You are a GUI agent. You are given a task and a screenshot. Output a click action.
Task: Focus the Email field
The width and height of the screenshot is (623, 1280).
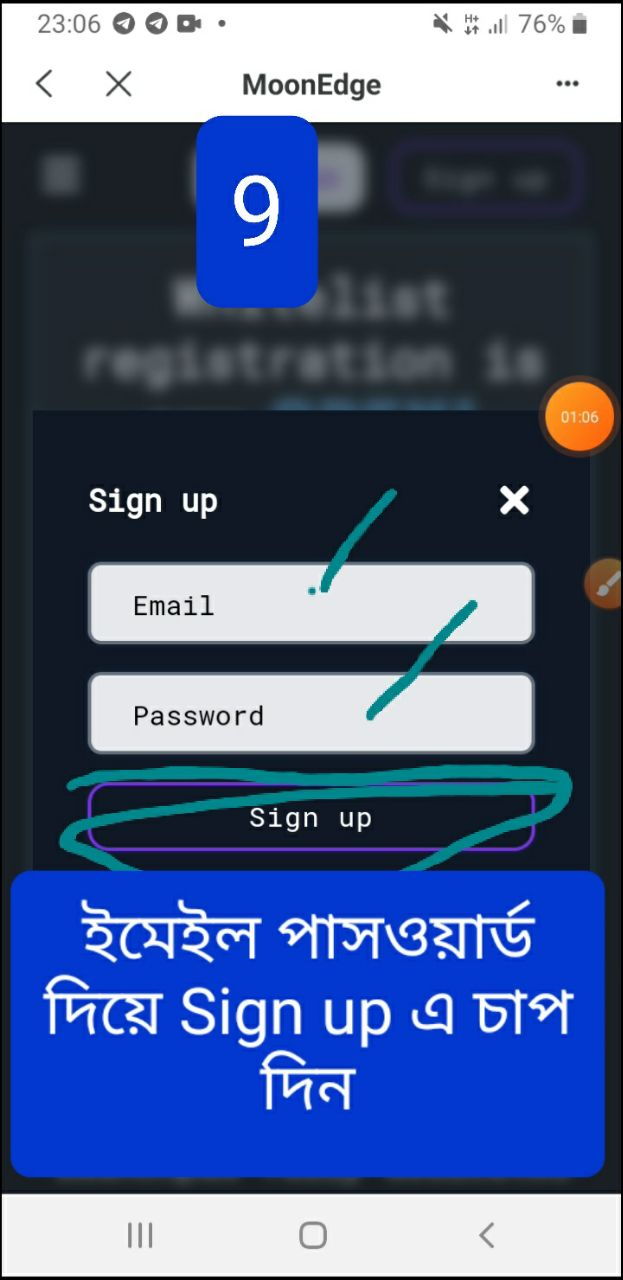click(310, 604)
